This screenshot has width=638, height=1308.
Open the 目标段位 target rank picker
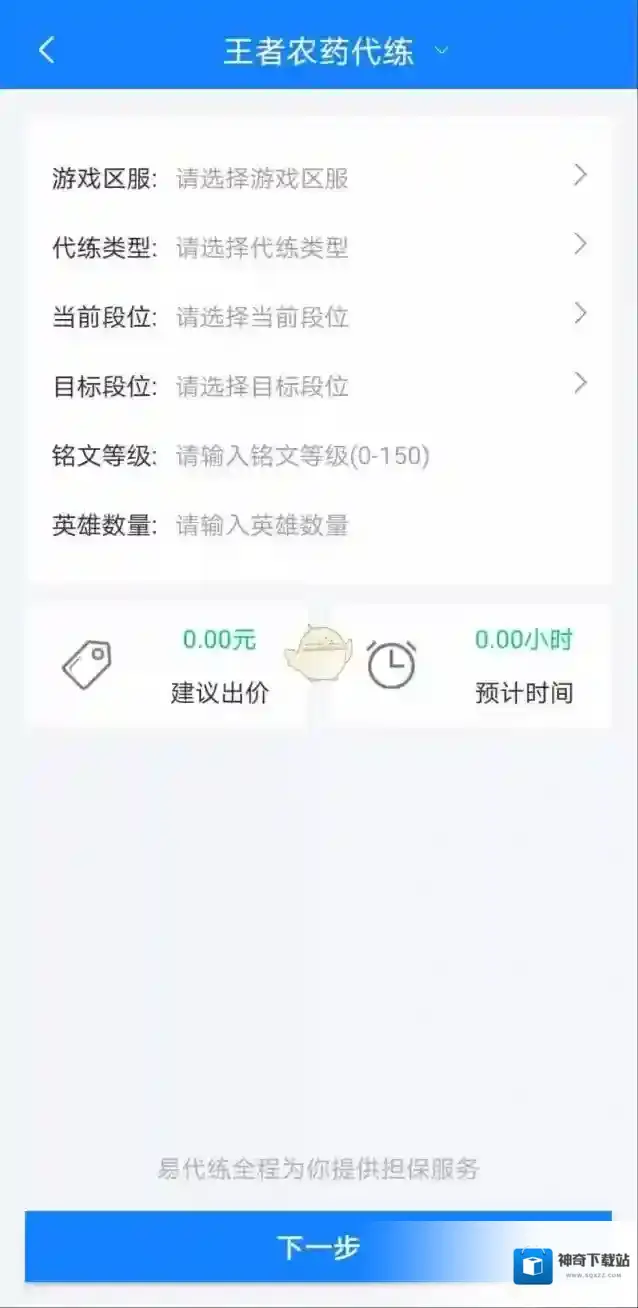(320, 386)
